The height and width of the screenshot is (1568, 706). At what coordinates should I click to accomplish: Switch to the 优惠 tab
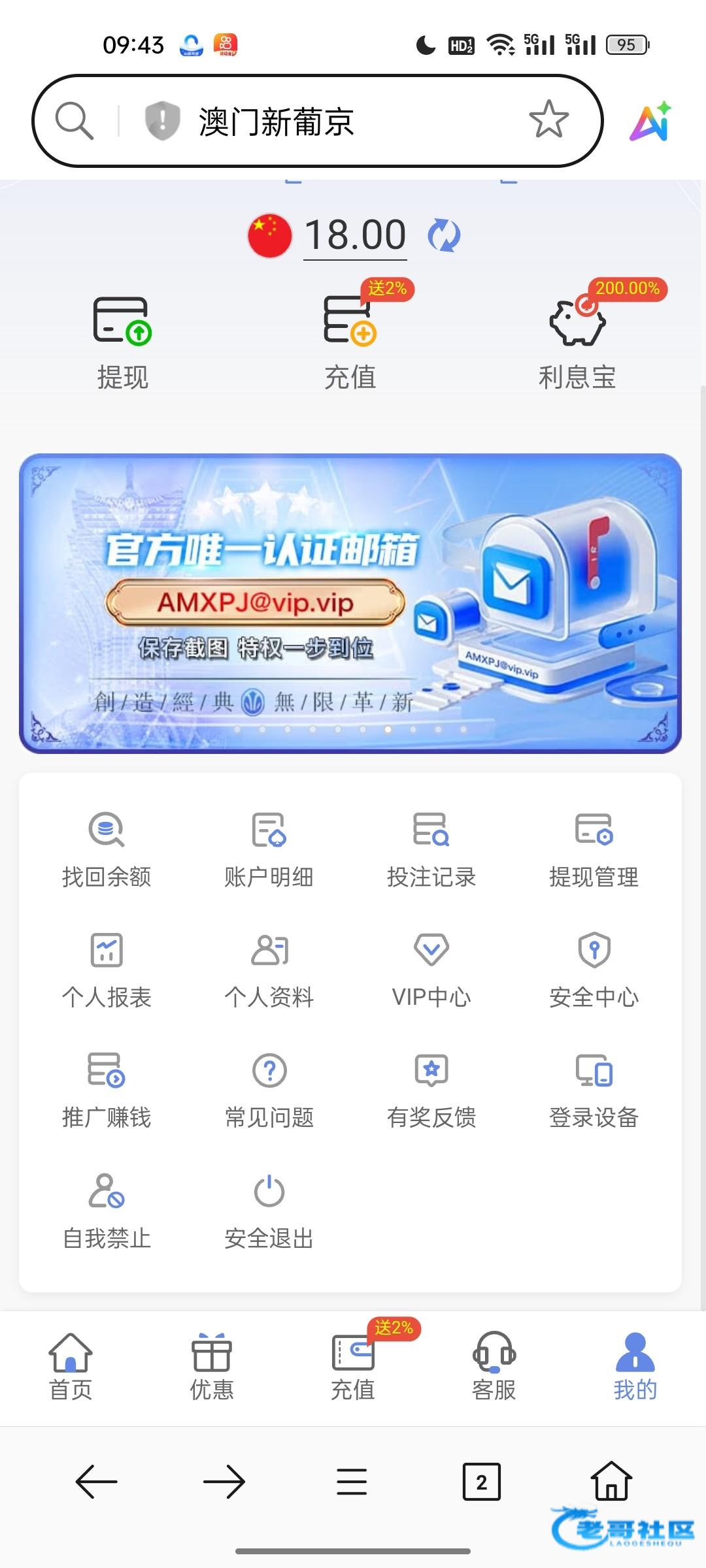pyautogui.click(x=211, y=1367)
